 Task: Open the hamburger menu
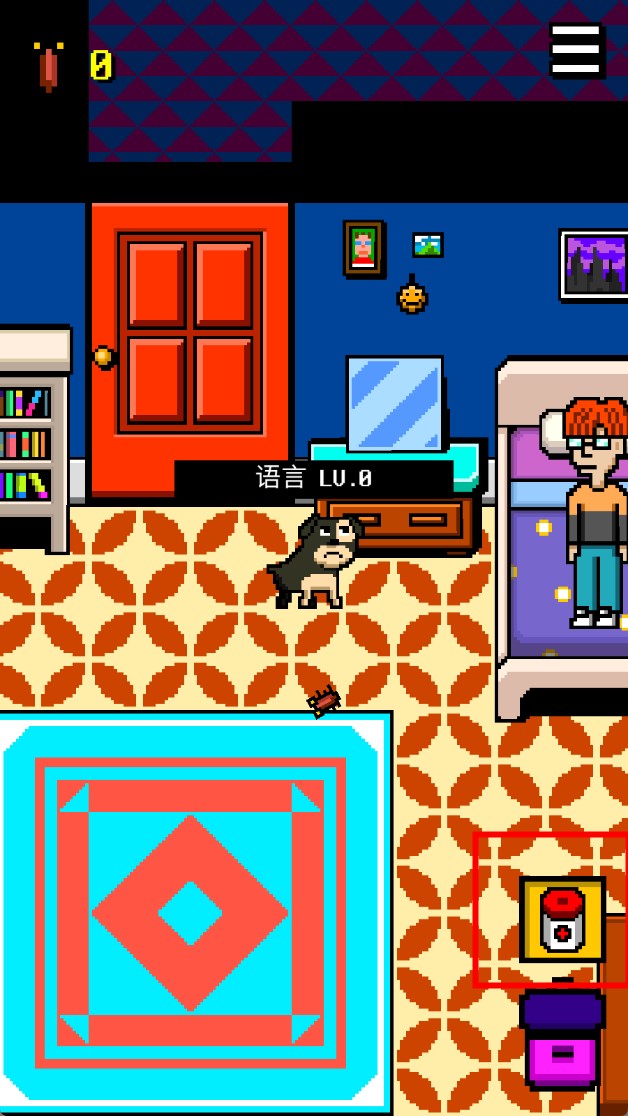point(577,50)
